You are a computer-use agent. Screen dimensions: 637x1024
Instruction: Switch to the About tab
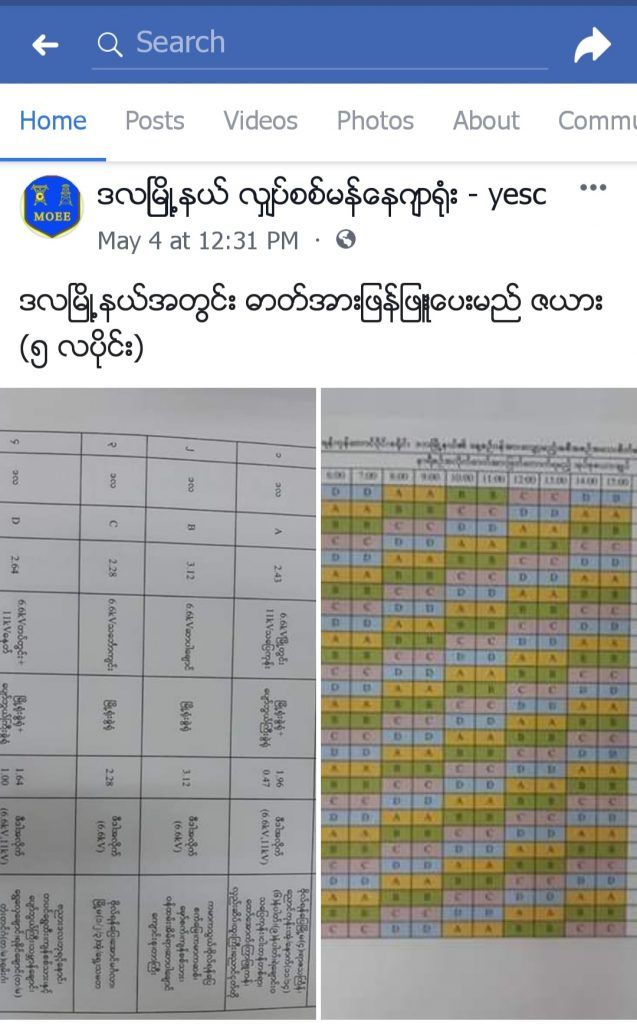coord(486,121)
